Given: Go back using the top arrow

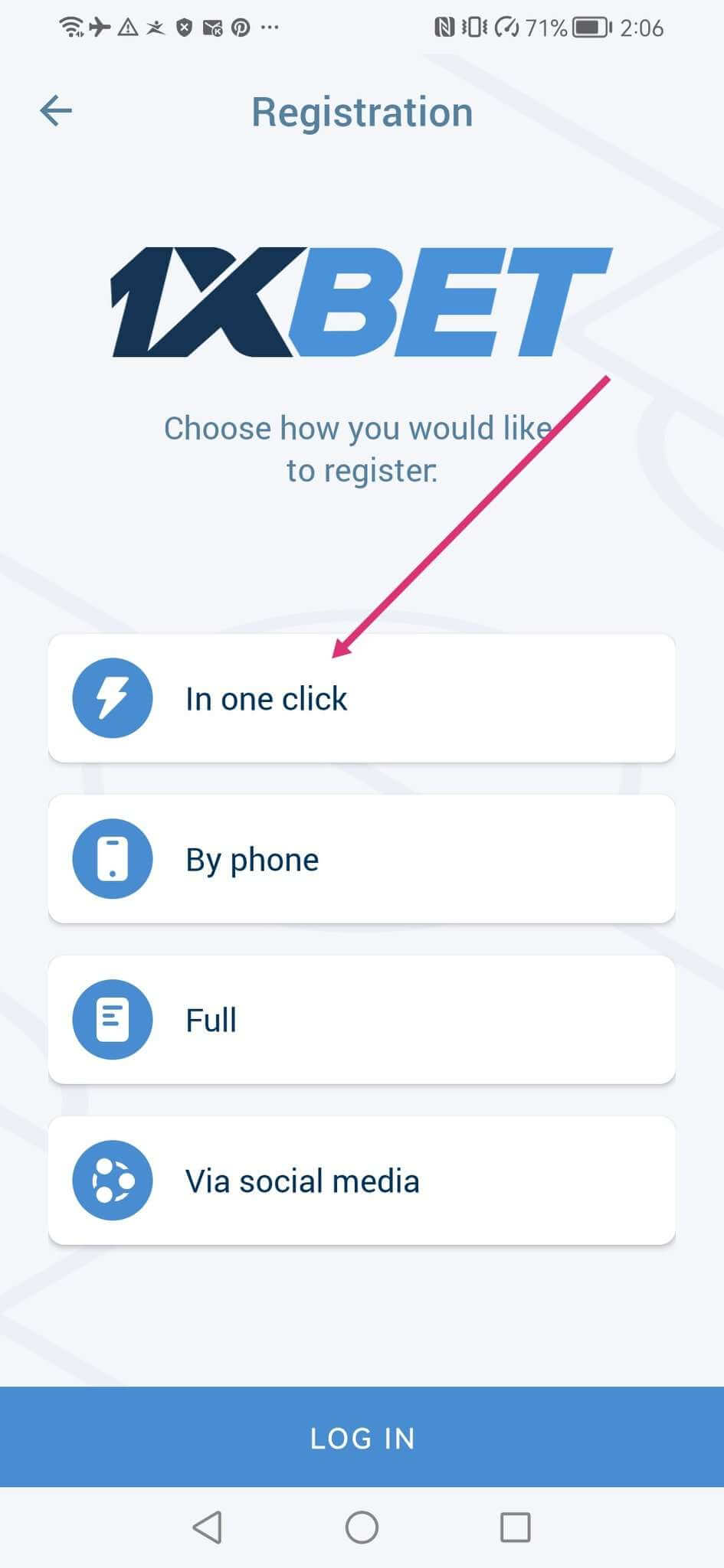Looking at the screenshot, I should [56, 111].
